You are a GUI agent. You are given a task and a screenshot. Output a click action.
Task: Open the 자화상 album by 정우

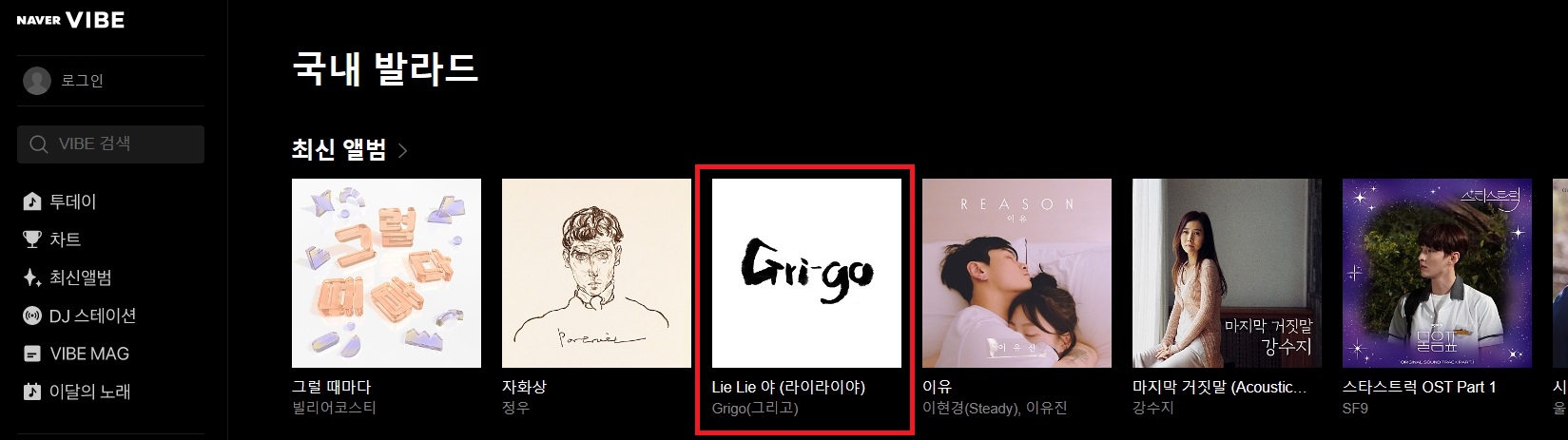596,273
